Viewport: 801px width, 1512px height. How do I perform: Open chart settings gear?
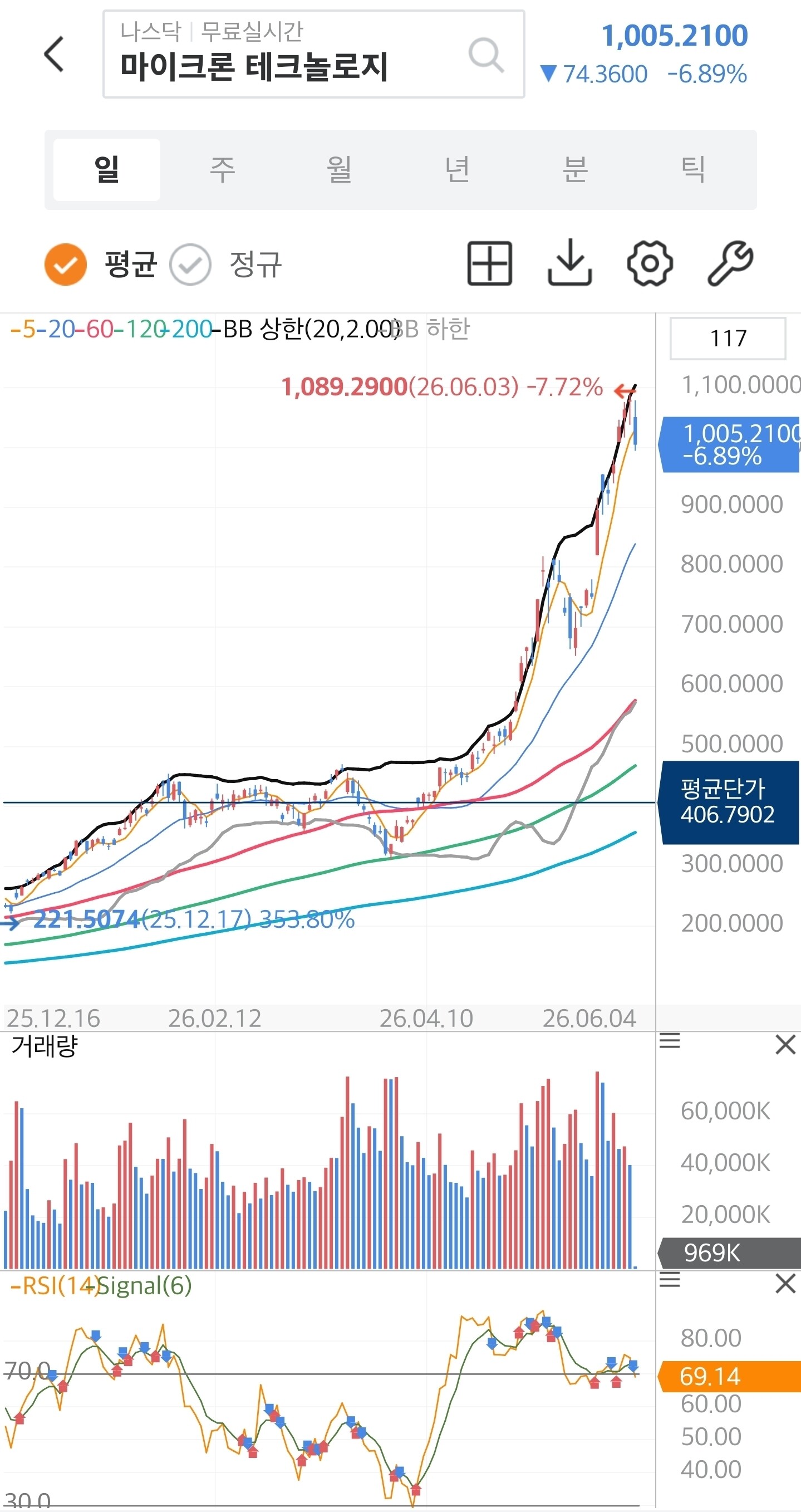[x=650, y=263]
